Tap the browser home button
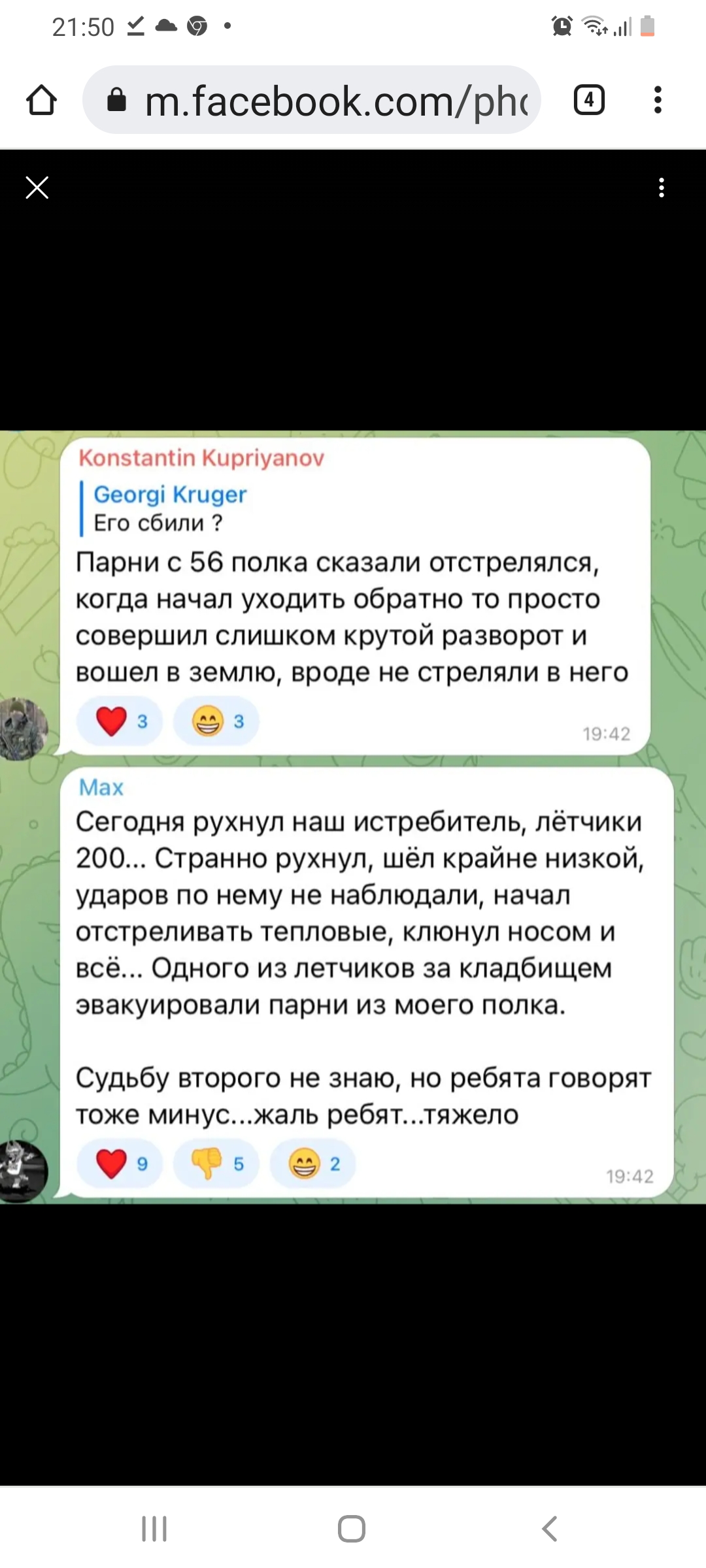 [42, 100]
